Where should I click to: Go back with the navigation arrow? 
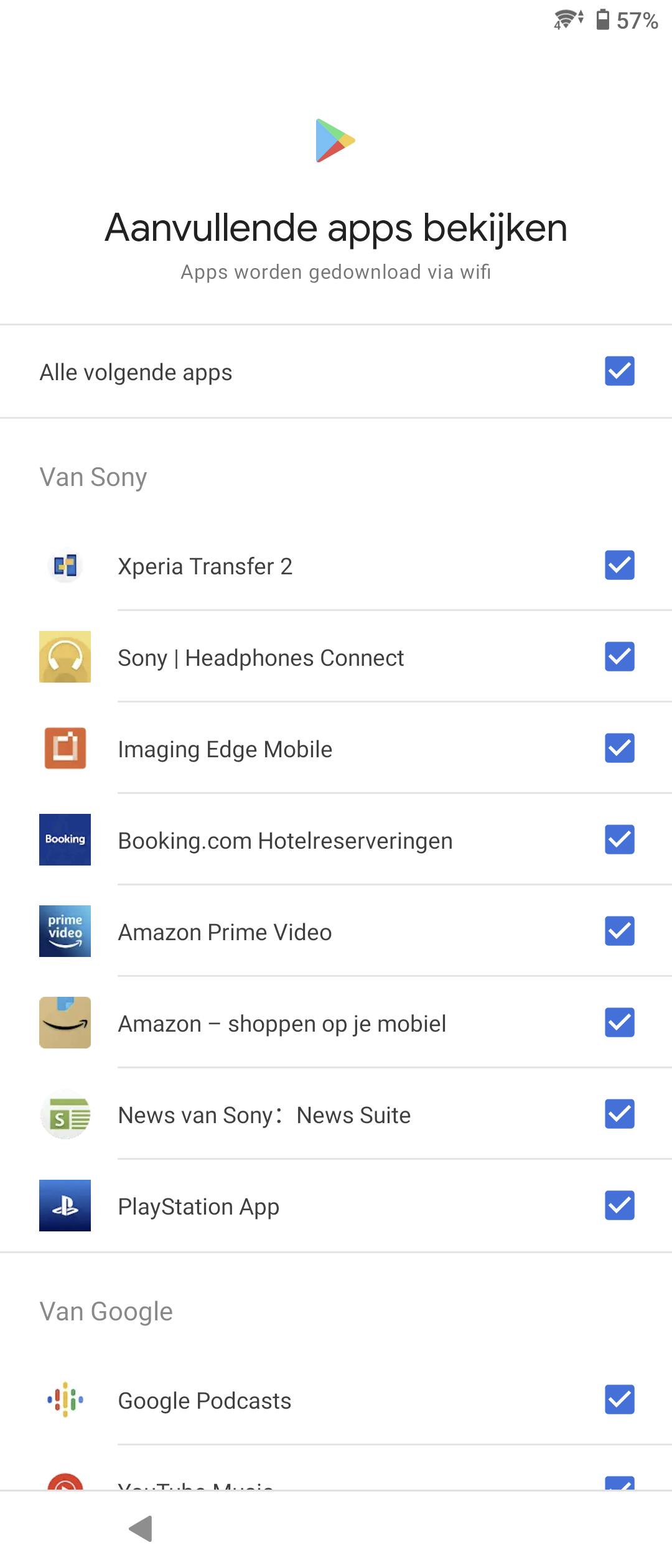[x=141, y=1529]
